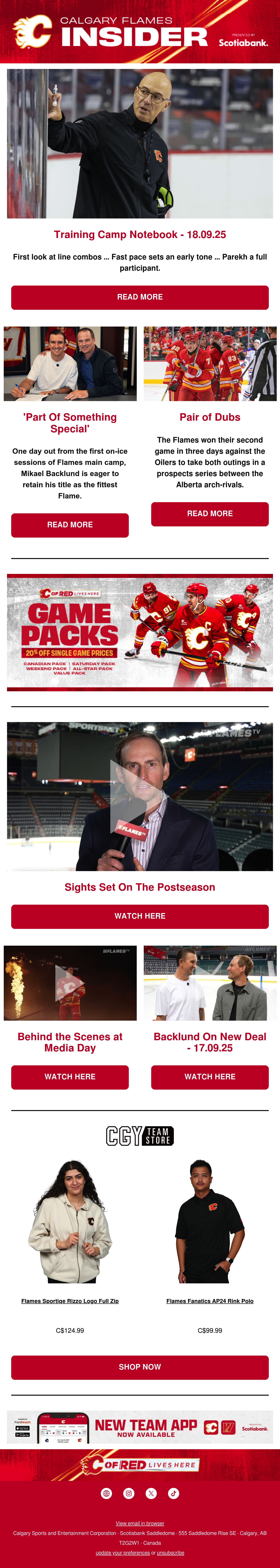Tap Read More under Pair of Dubs
Viewport: 280px width, 1568px height.
(210, 514)
